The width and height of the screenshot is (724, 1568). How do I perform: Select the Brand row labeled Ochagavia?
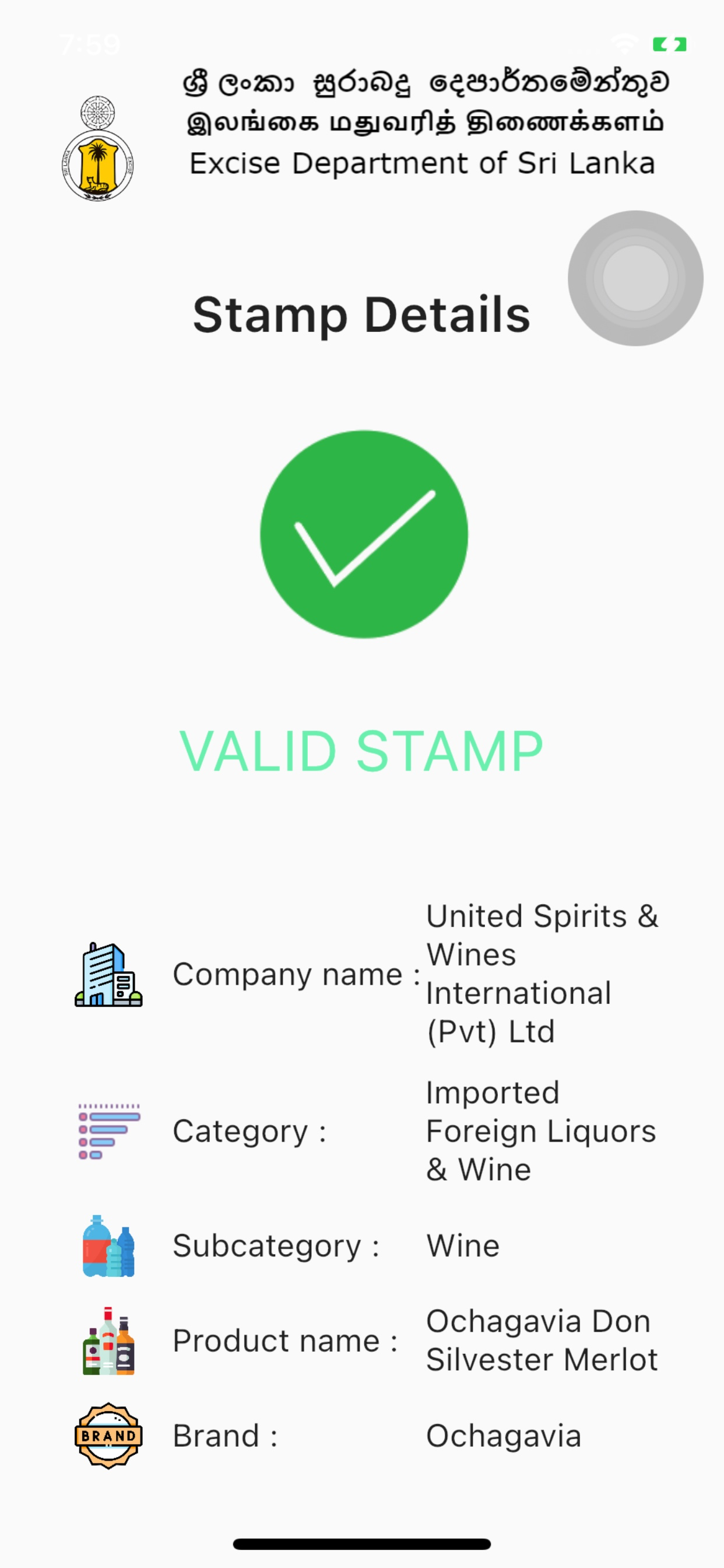[502, 1436]
